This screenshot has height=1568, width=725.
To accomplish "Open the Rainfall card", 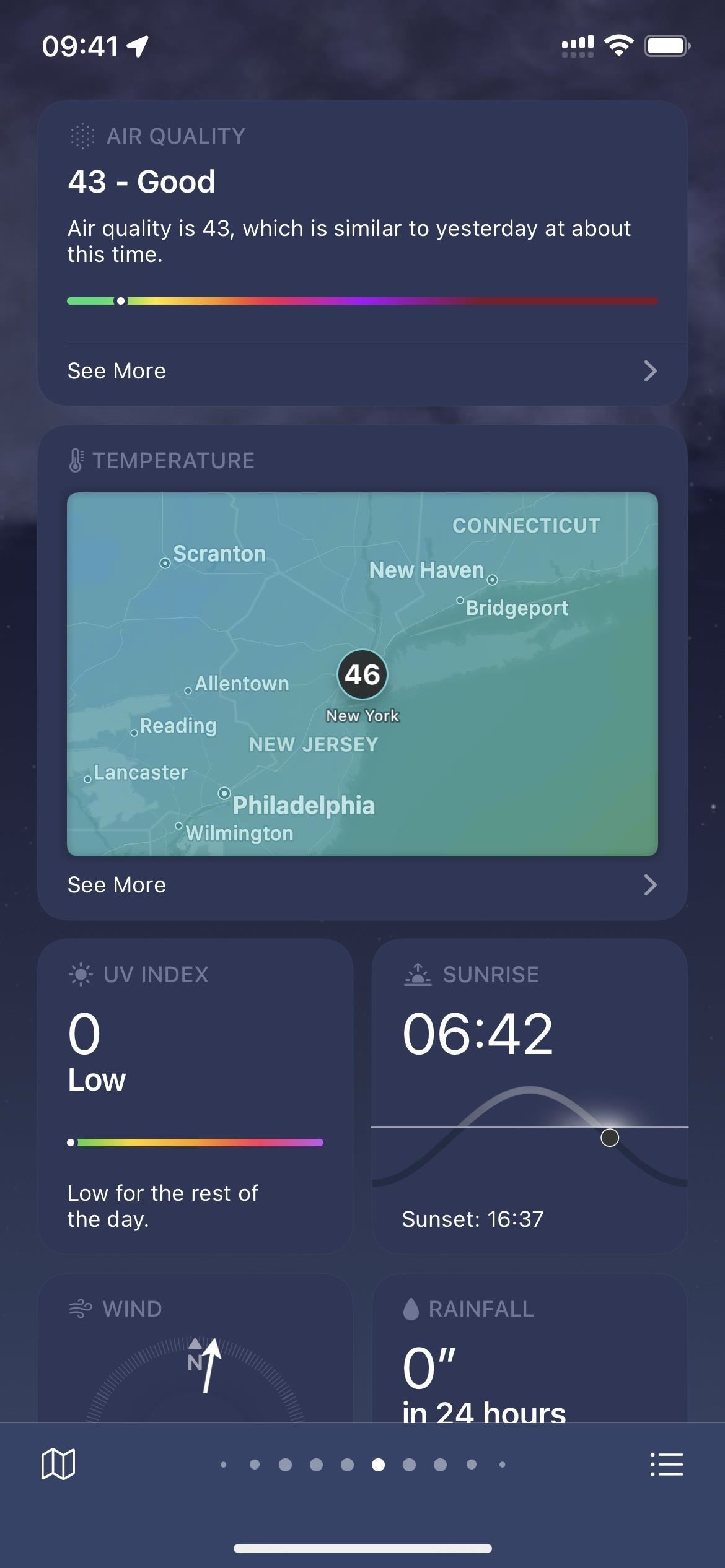I will point(530,1348).
